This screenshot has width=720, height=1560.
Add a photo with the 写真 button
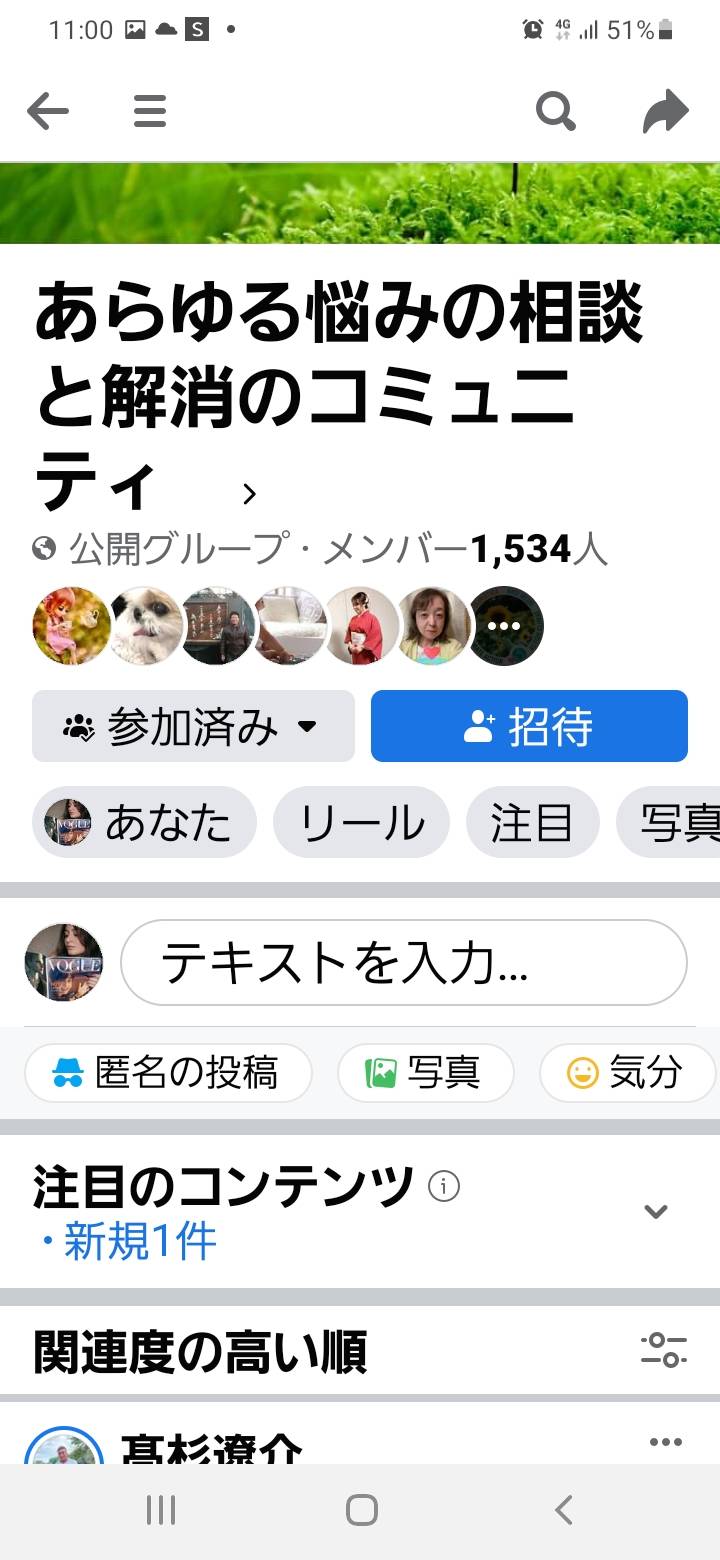coord(425,1073)
